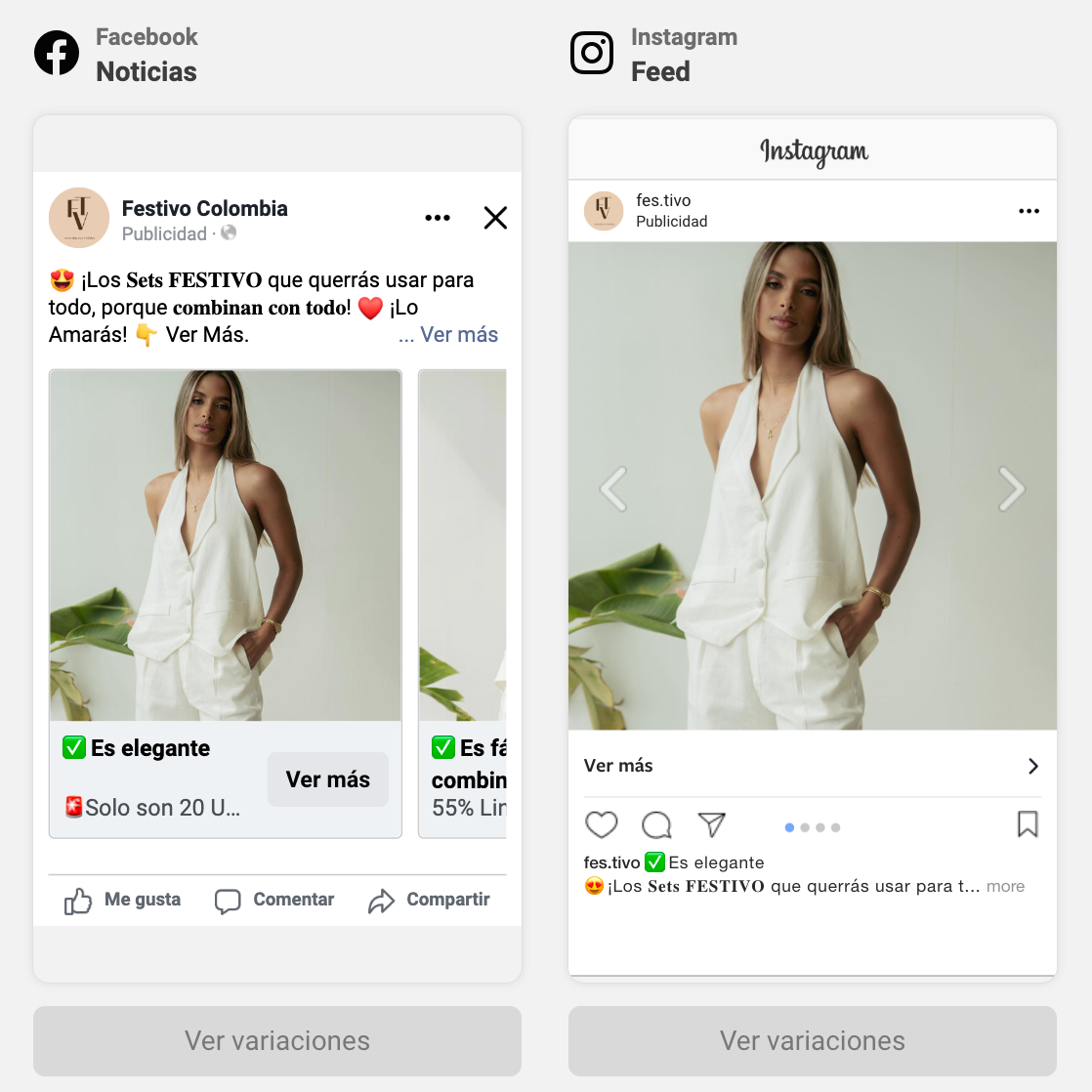
Task: Click Ver variaciones under Facebook preview
Action: point(277,1041)
